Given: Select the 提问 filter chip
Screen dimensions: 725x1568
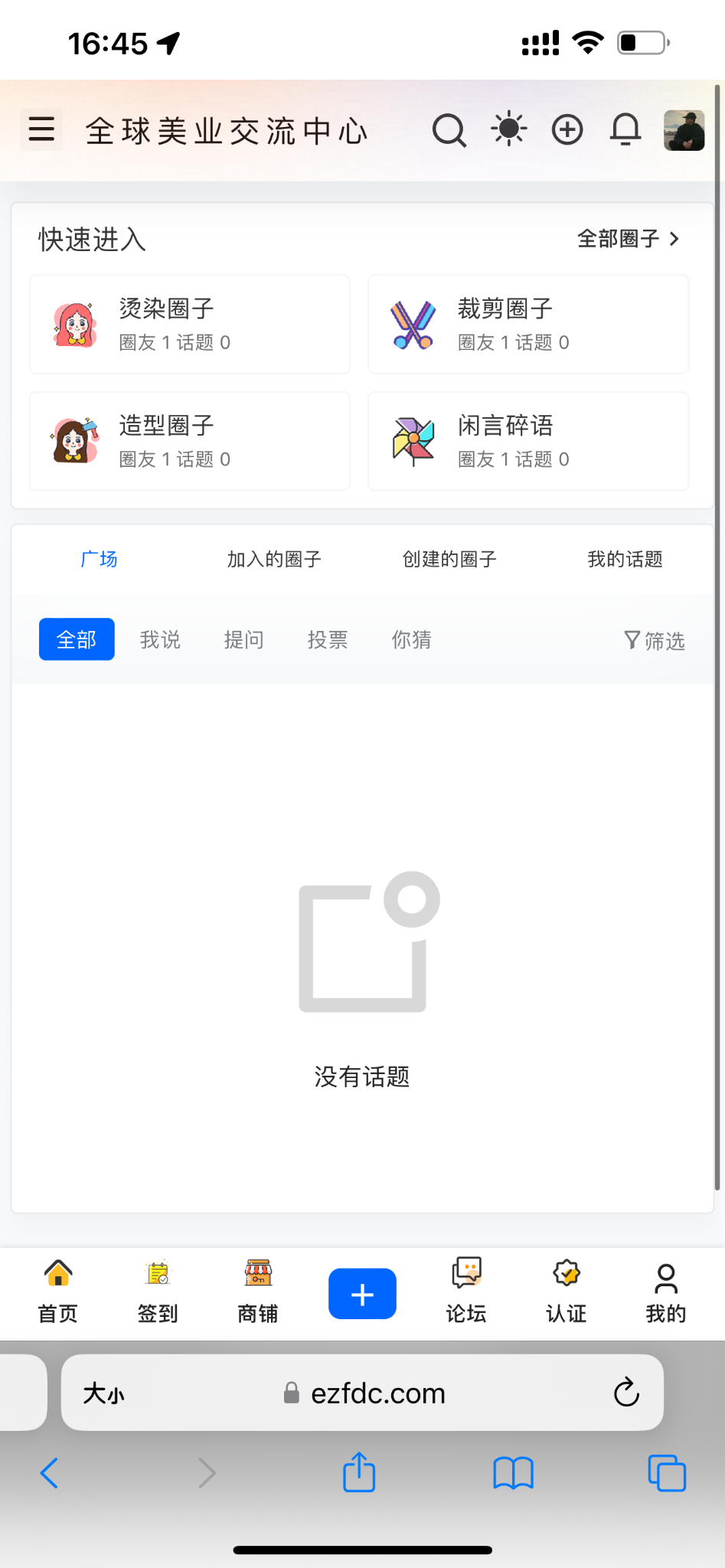Looking at the screenshot, I should point(243,640).
